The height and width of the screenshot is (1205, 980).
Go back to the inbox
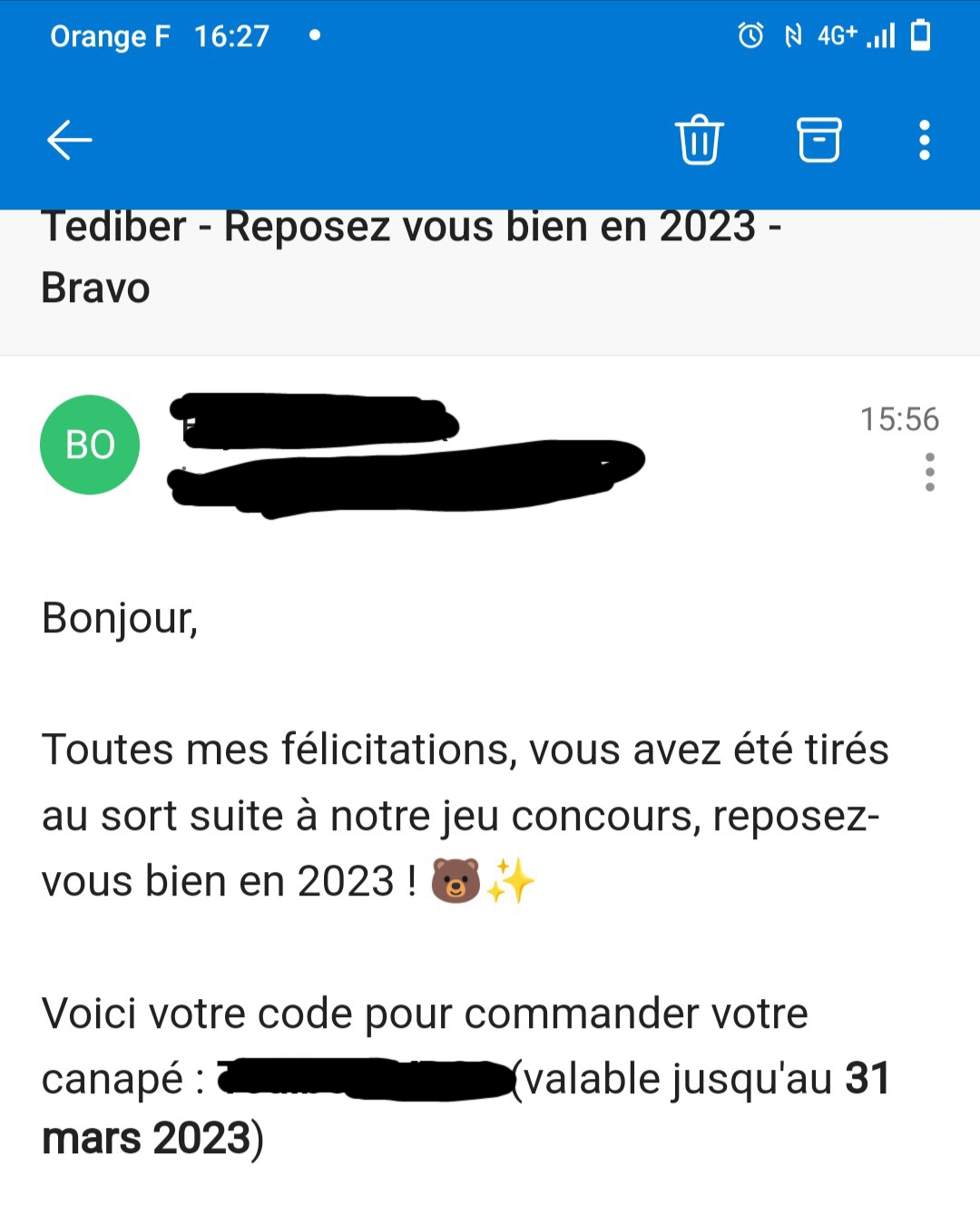click(69, 140)
